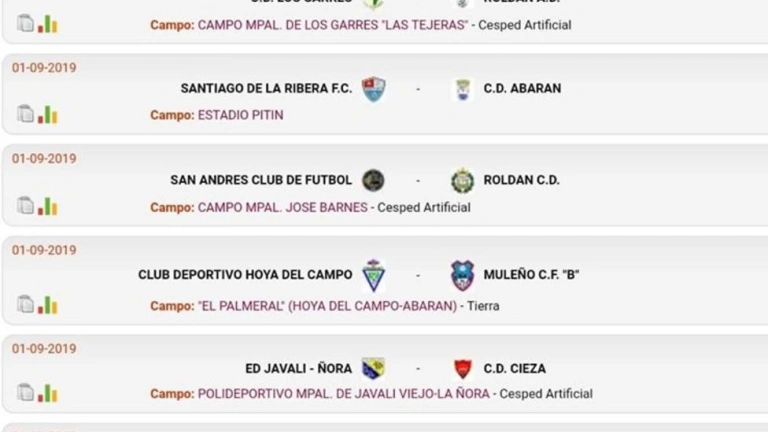
Task: Open the Polideportivo Mpal. de Javali Viejo link
Action: 344,394
